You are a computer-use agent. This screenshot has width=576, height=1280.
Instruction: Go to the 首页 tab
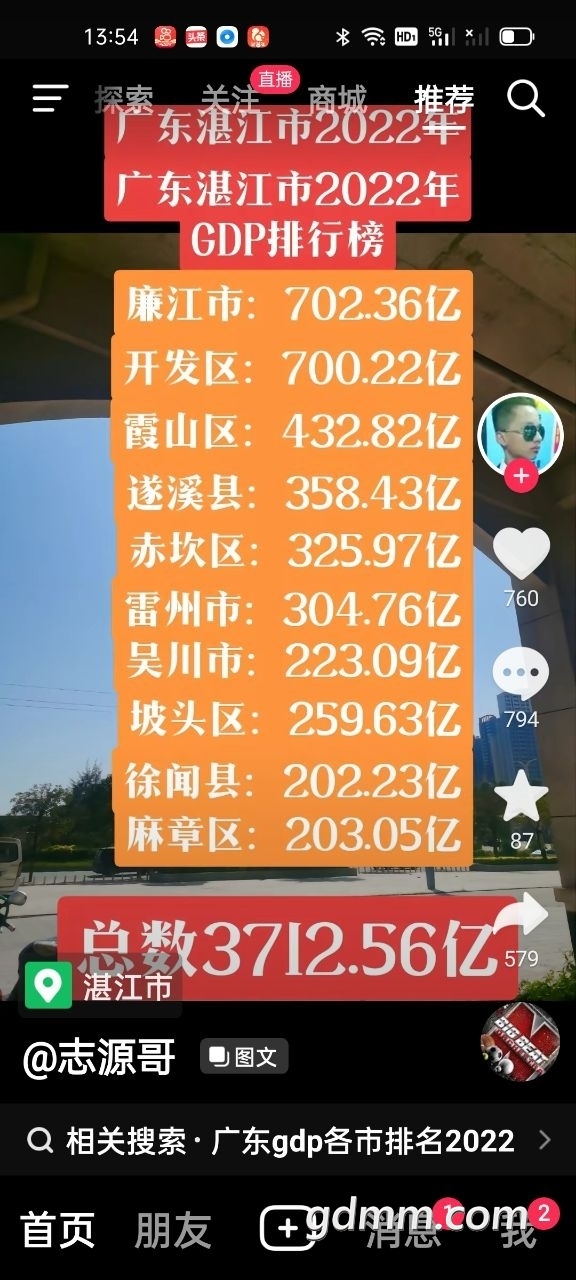[58, 1230]
